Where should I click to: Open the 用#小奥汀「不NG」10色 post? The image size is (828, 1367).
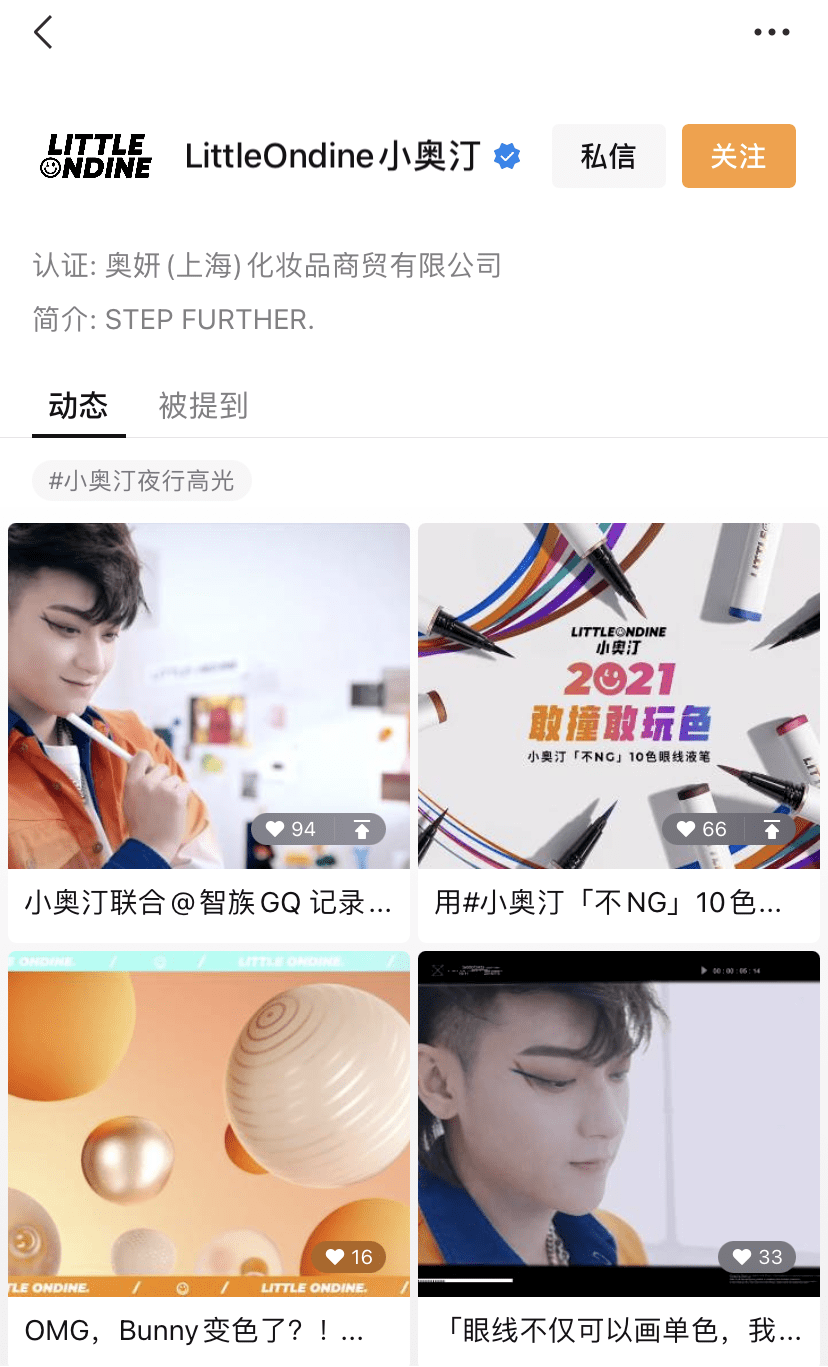click(x=619, y=732)
